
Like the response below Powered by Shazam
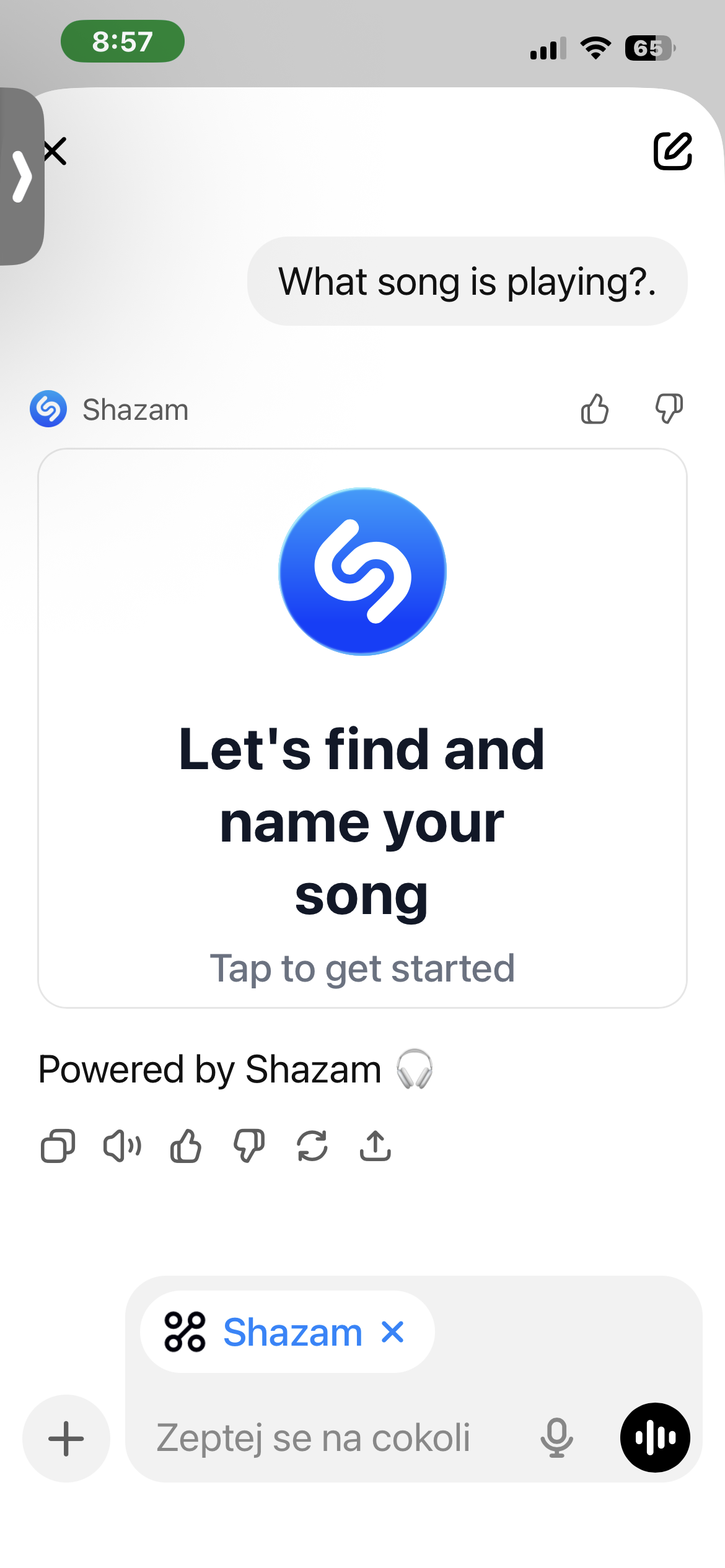[x=186, y=1146]
